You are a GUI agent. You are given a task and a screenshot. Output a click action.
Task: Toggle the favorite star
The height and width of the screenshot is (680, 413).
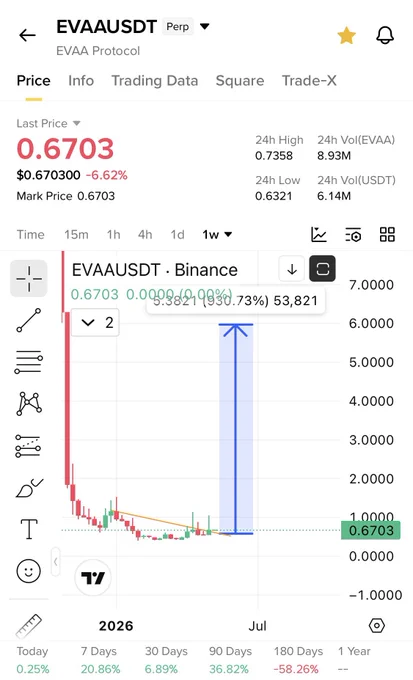pos(347,35)
